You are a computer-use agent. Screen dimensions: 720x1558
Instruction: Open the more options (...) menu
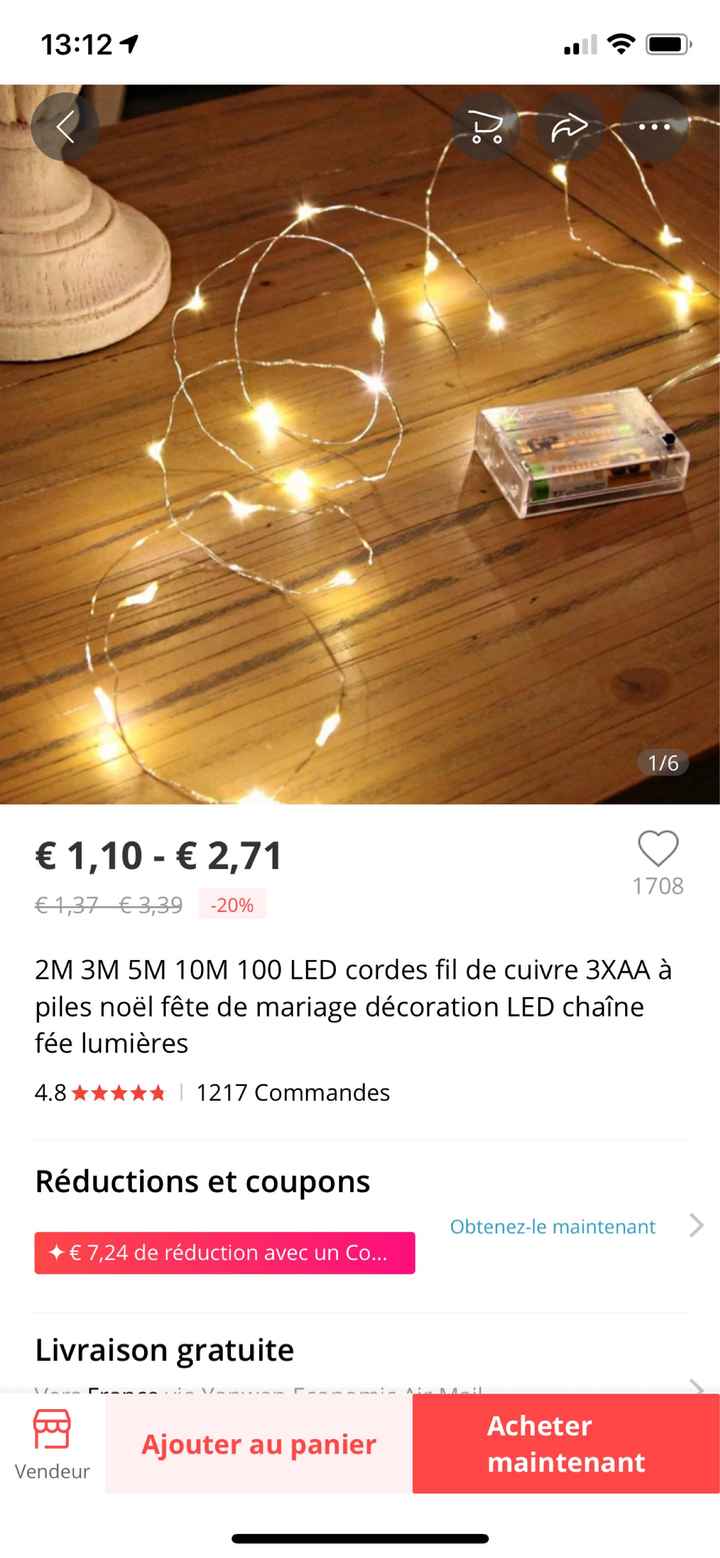coord(653,127)
